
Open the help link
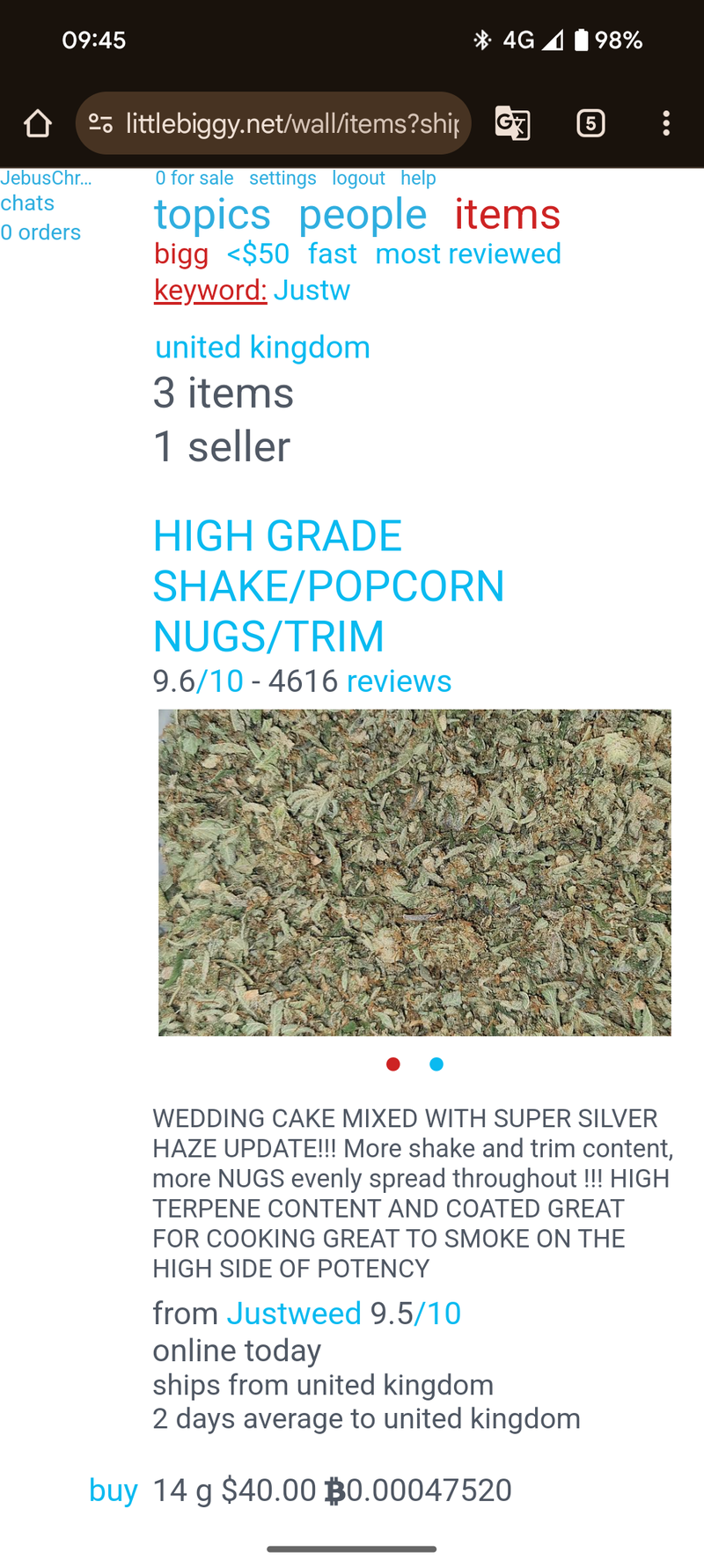coord(418,179)
